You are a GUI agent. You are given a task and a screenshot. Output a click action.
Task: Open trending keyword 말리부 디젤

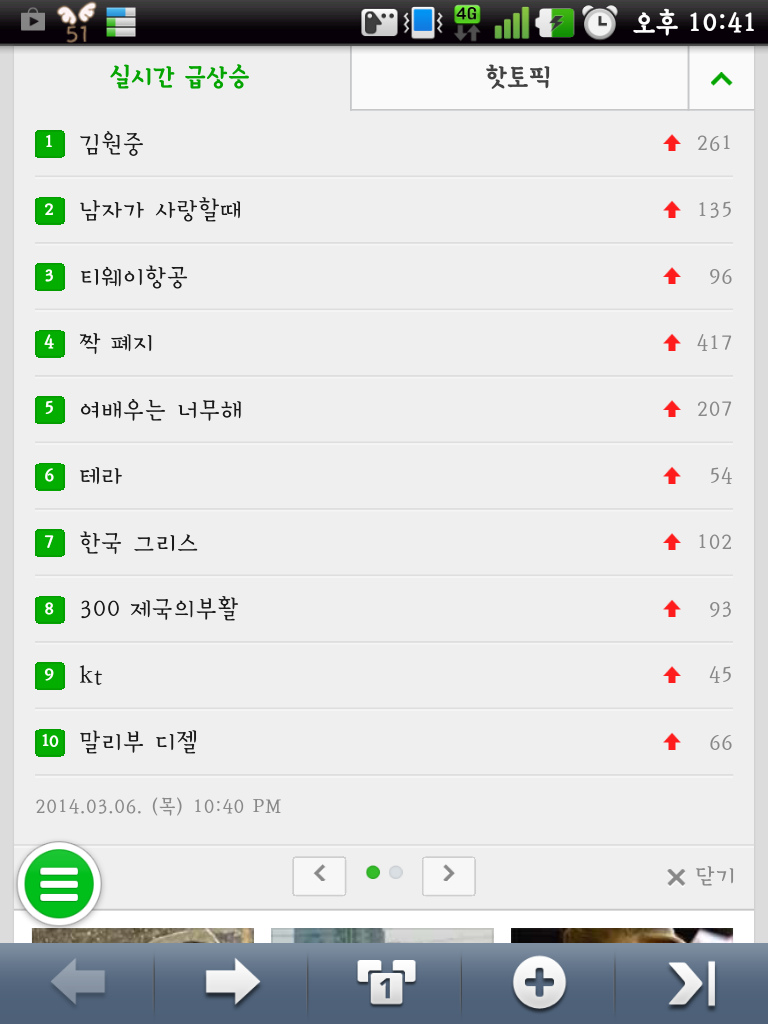click(139, 742)
